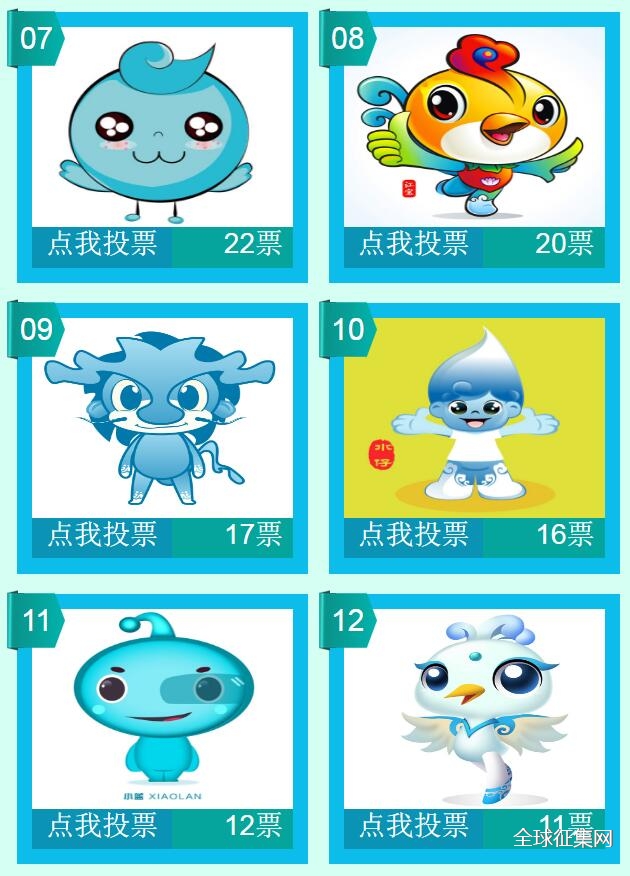Vote for mascot number 10
Image resolution: width=630 pixels, height=876 pixels.
coord(414,535)
